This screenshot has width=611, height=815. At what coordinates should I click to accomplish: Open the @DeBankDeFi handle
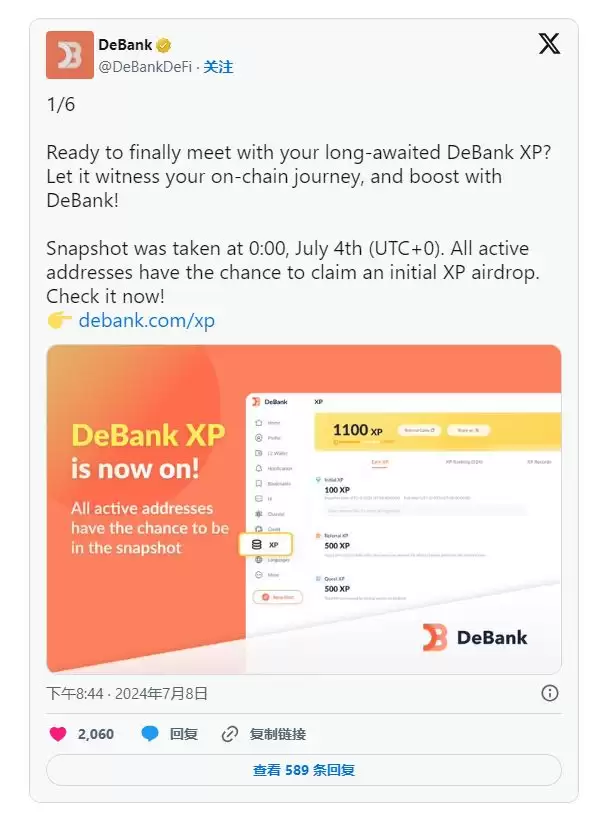pos(146,67)
